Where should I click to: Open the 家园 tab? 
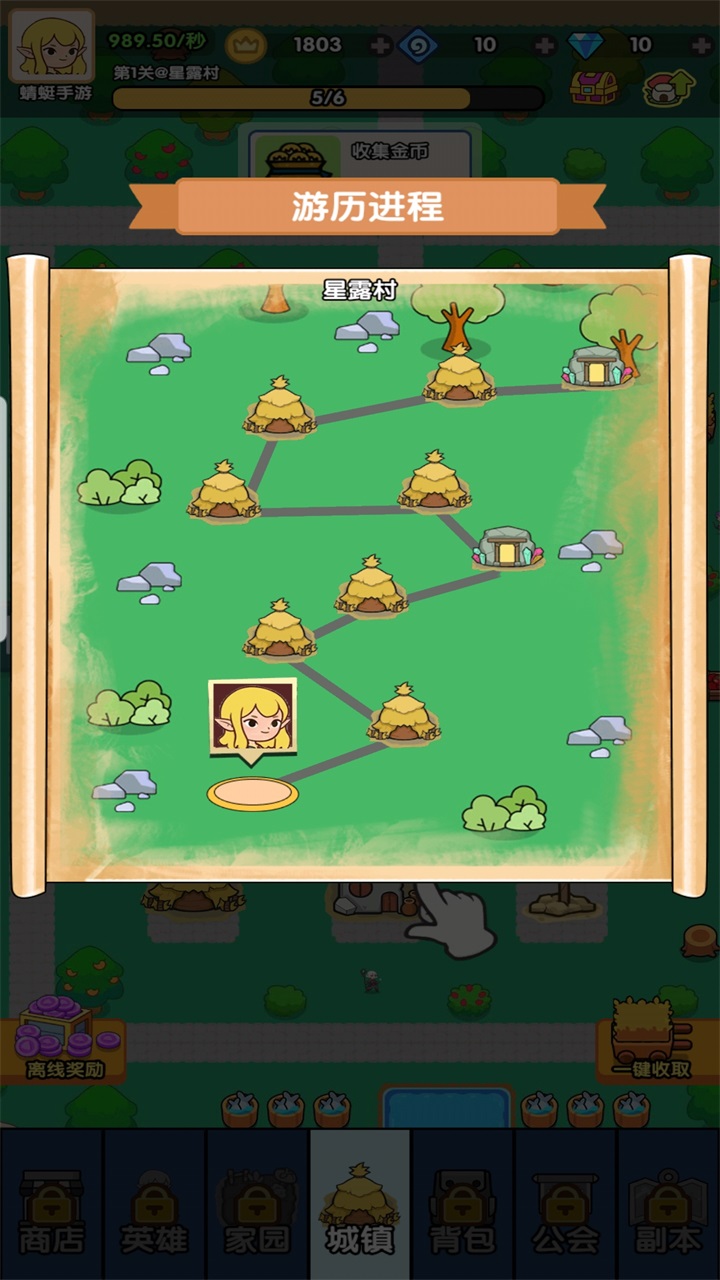(257, 1205)
